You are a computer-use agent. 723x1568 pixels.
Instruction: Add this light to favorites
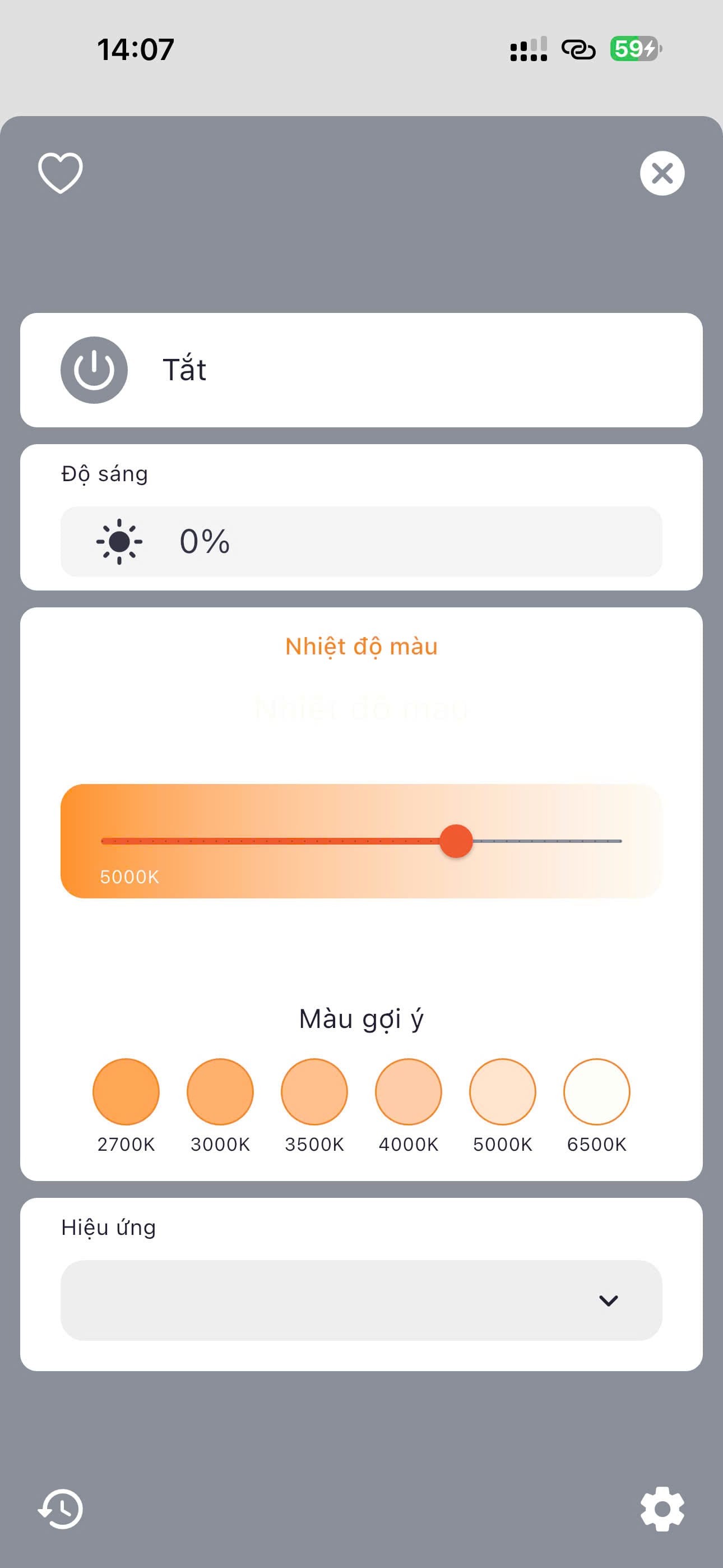pos(61,173)
